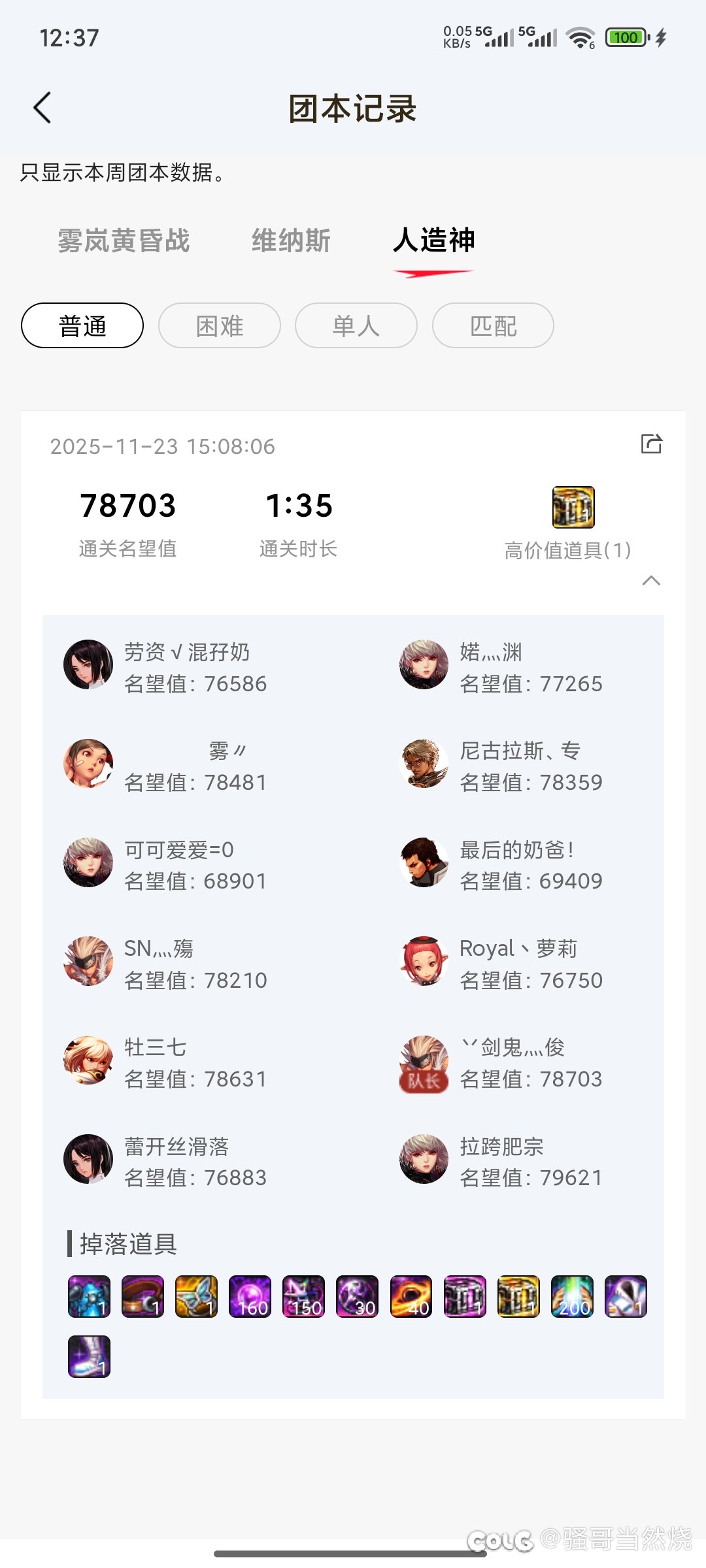Share the 2025-11-23 raid record
This screenshot has width=706, height=1568.
tap(651, 444)
